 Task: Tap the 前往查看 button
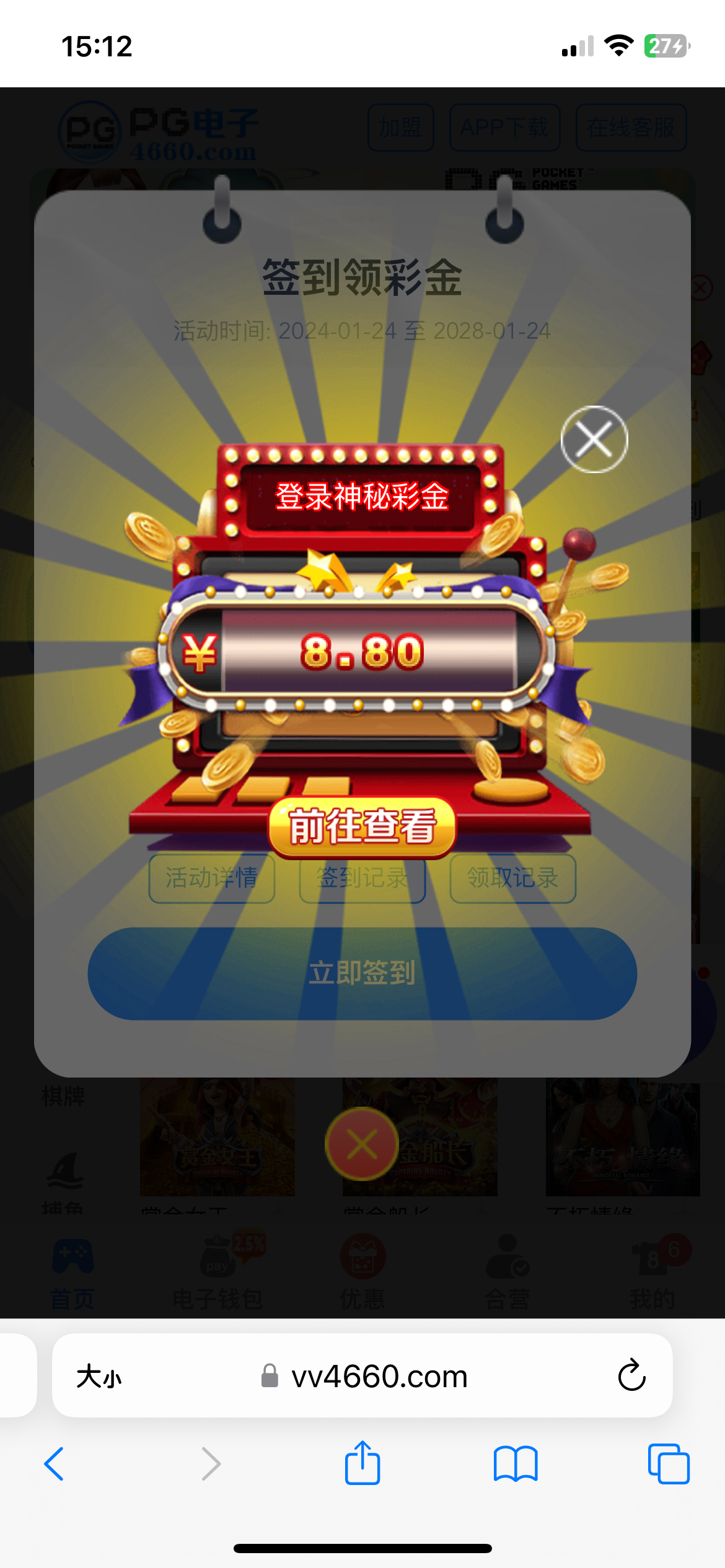(362, 827)
